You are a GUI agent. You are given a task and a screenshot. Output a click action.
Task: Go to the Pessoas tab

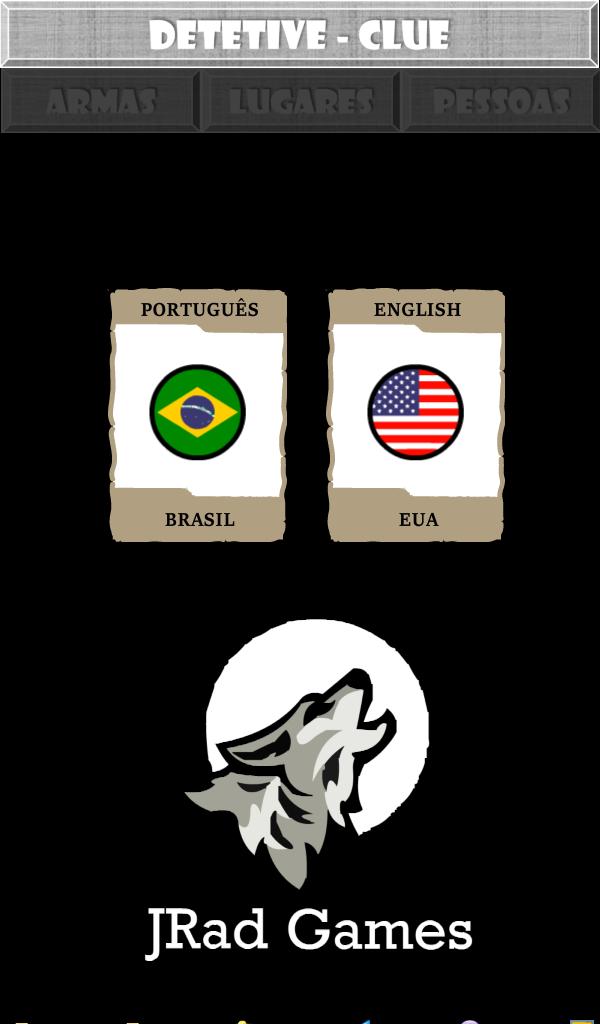click(x=500, y=101)
